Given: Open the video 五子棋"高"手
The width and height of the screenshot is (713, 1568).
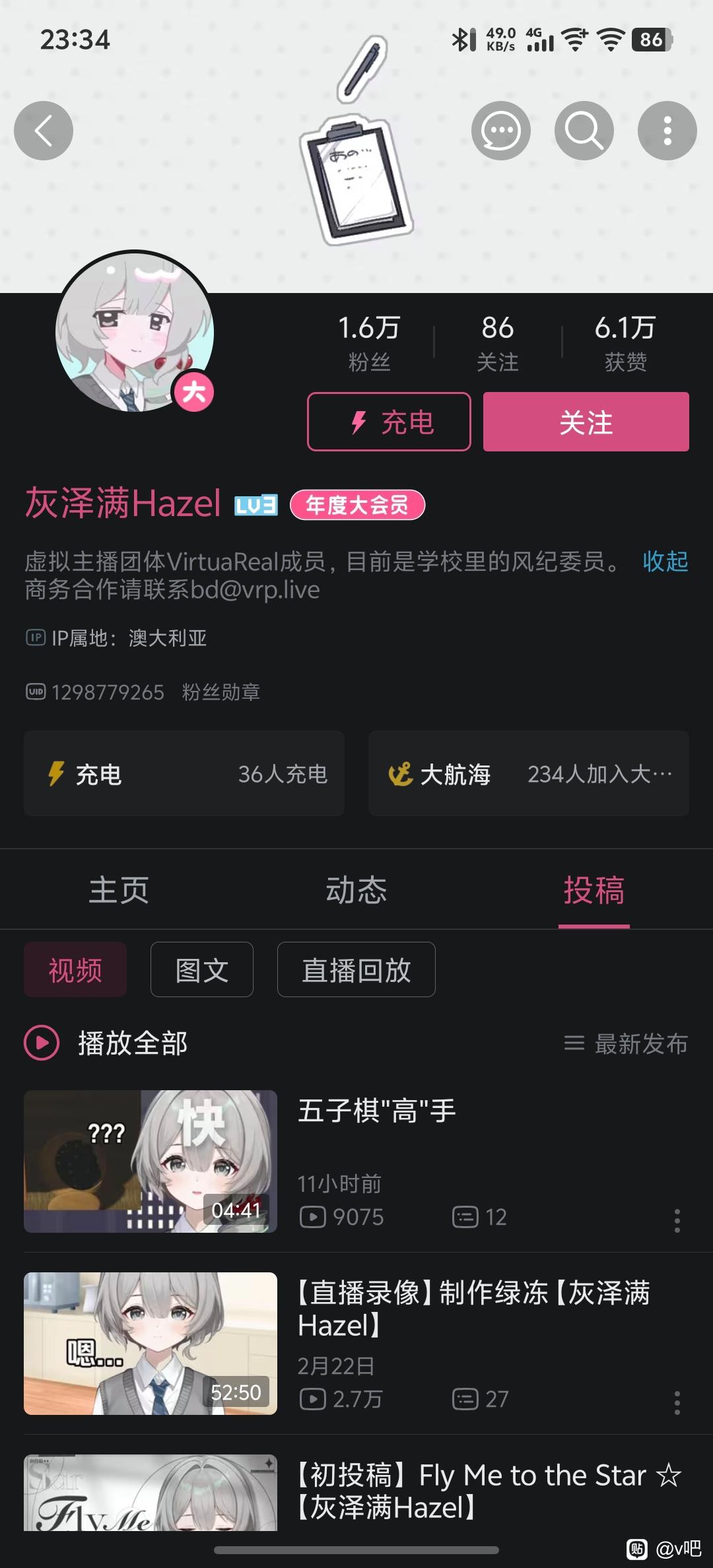Looking at the screenshot, I should [x=356, y=1161].
